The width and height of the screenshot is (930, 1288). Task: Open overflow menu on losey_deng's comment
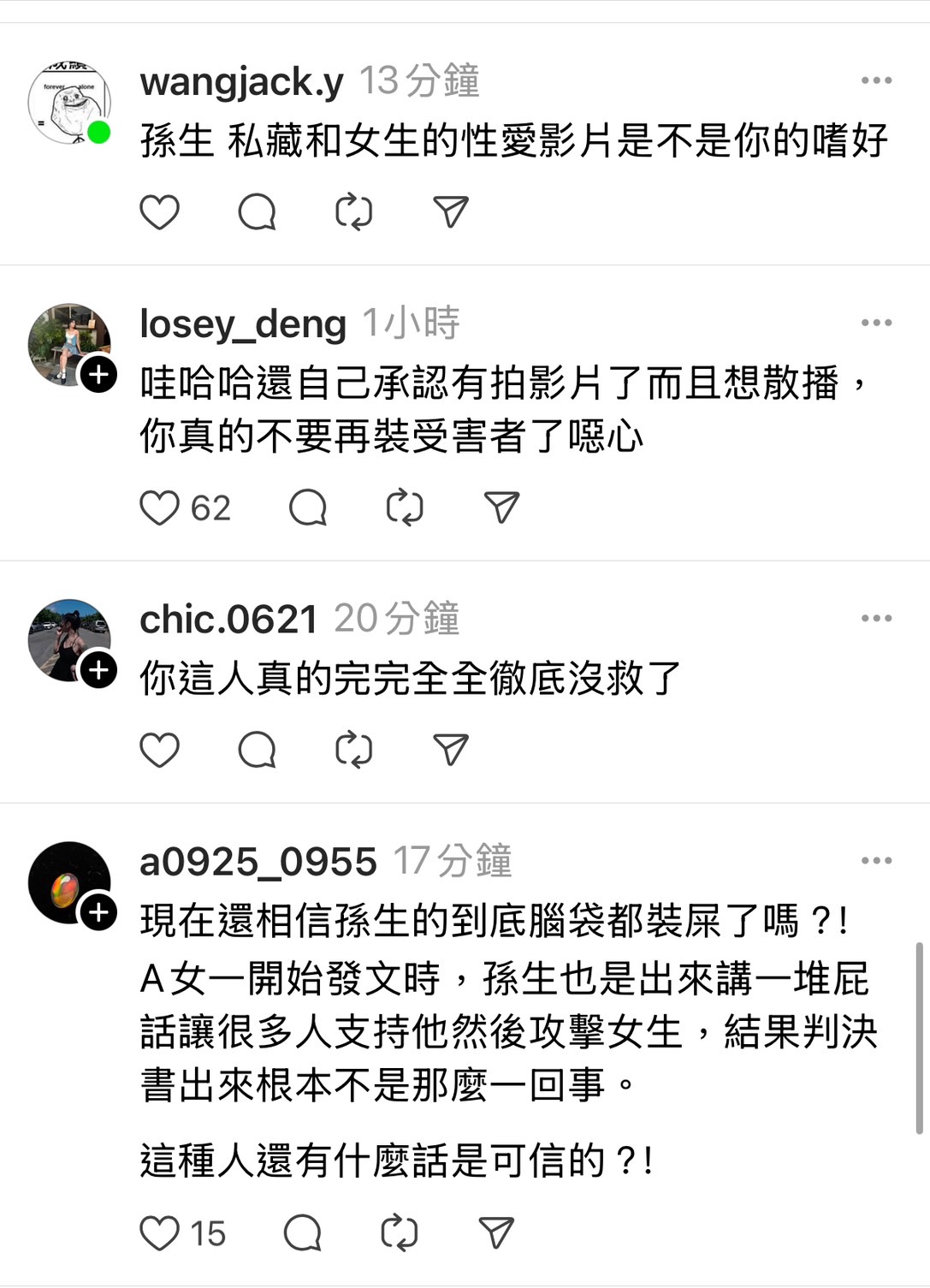(876, 323)
